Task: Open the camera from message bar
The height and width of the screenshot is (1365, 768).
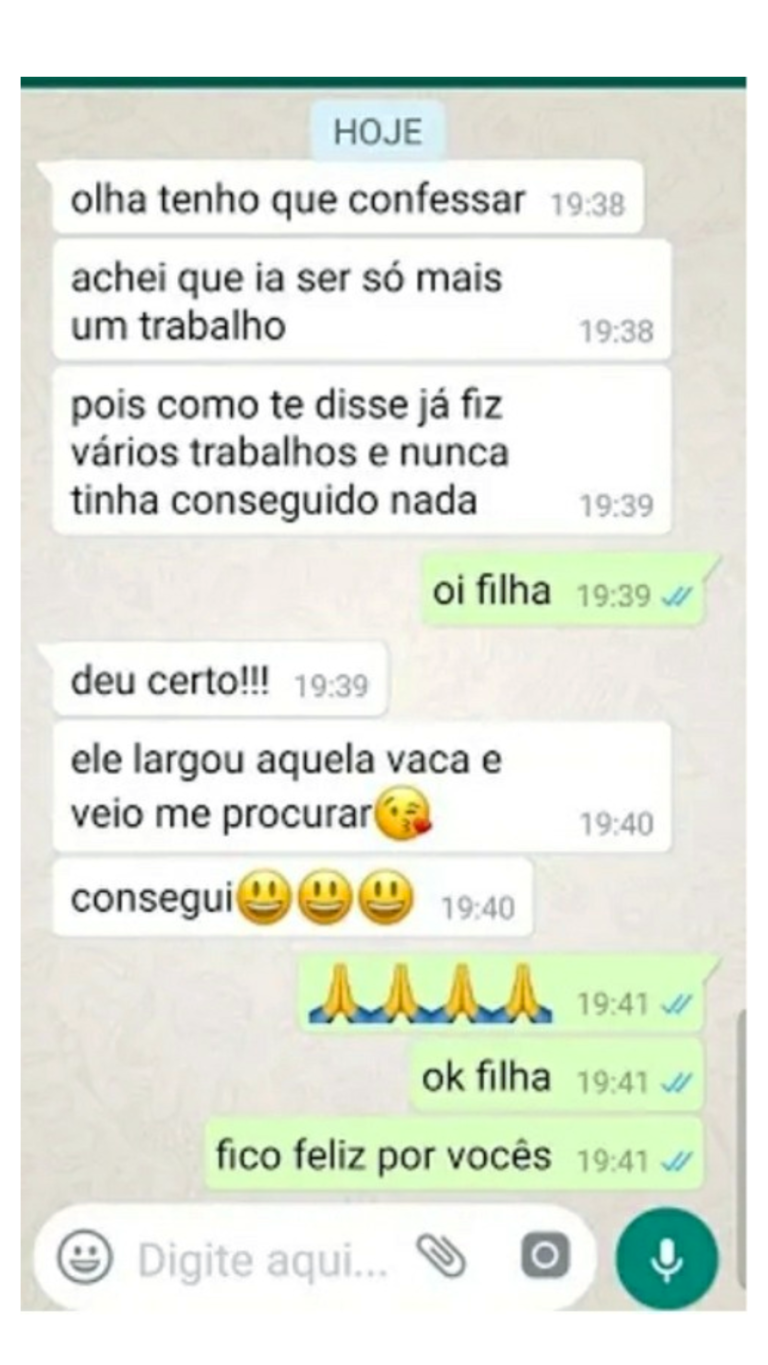Action: click(544, 1257)
